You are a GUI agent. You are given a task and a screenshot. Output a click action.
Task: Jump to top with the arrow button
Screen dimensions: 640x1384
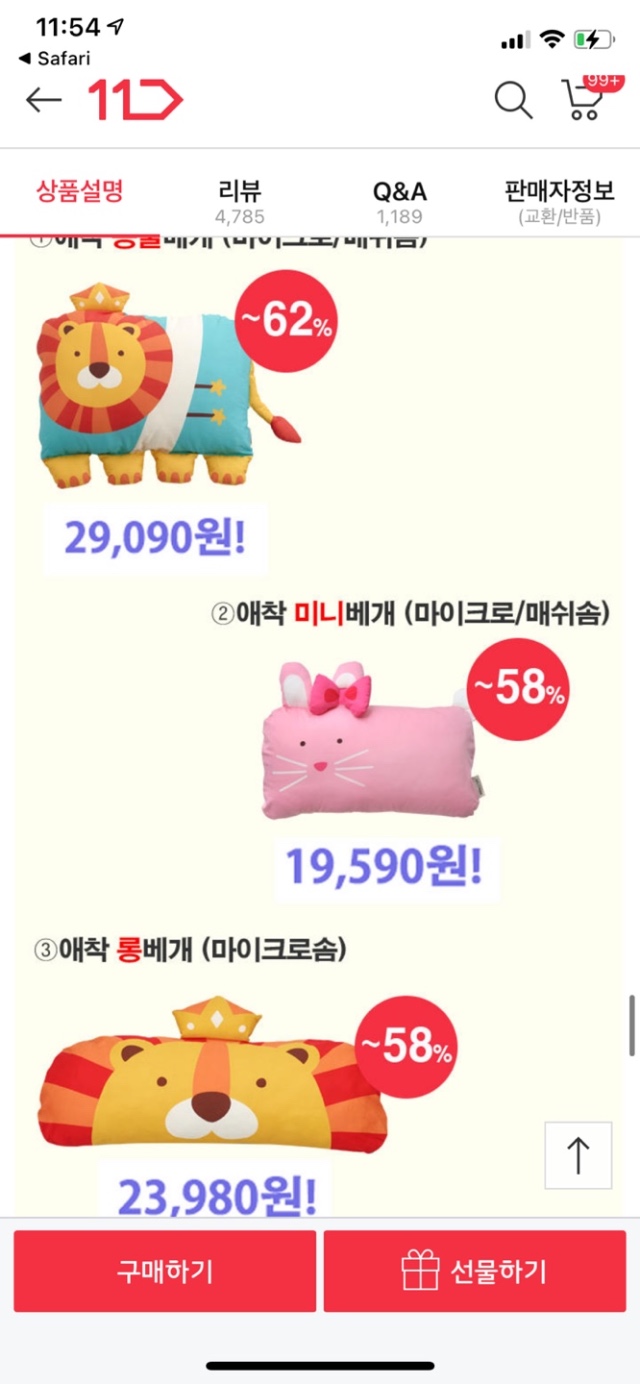[x=578, y=1155]
